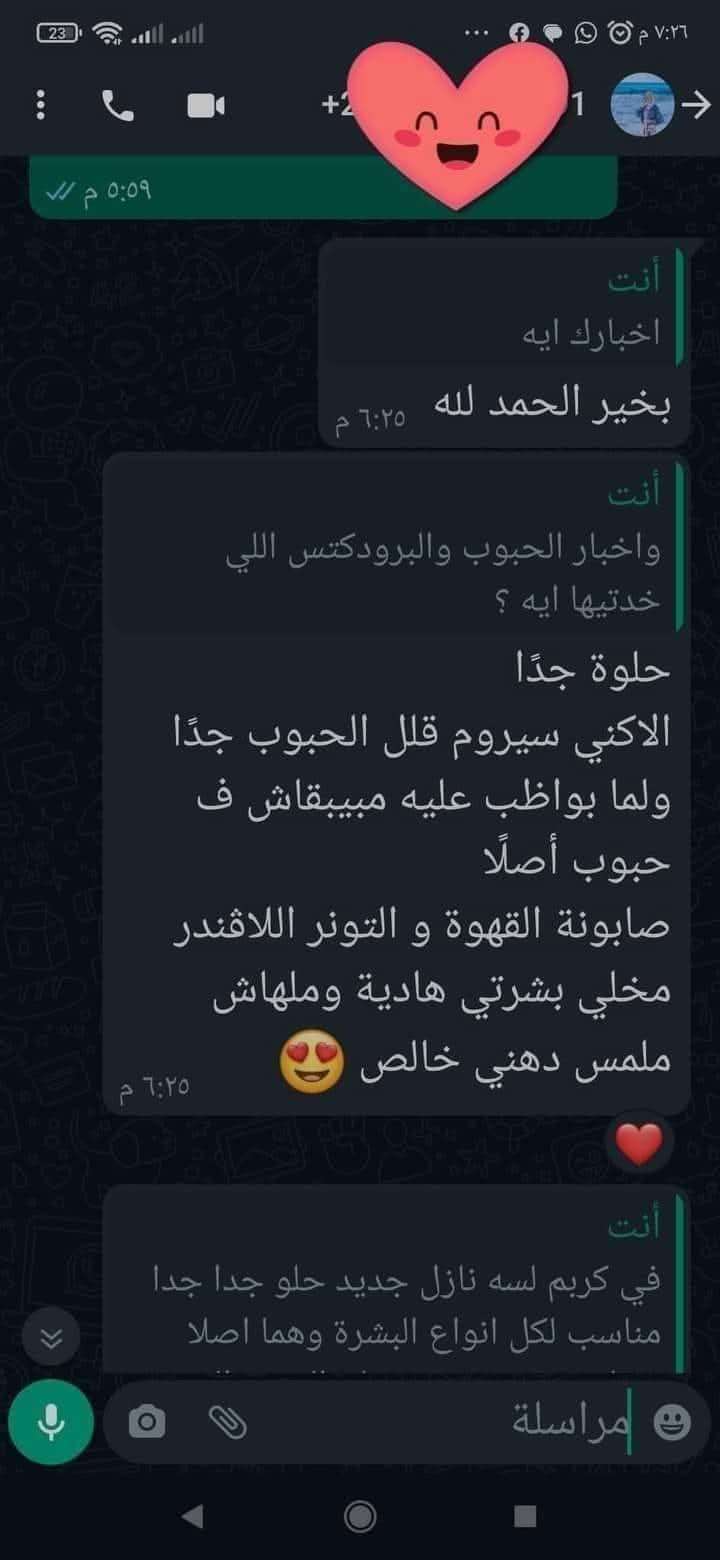Viewport: 720px width, 1560px height.
Task: Open the emoji picker
Action: coord(671,1421)
